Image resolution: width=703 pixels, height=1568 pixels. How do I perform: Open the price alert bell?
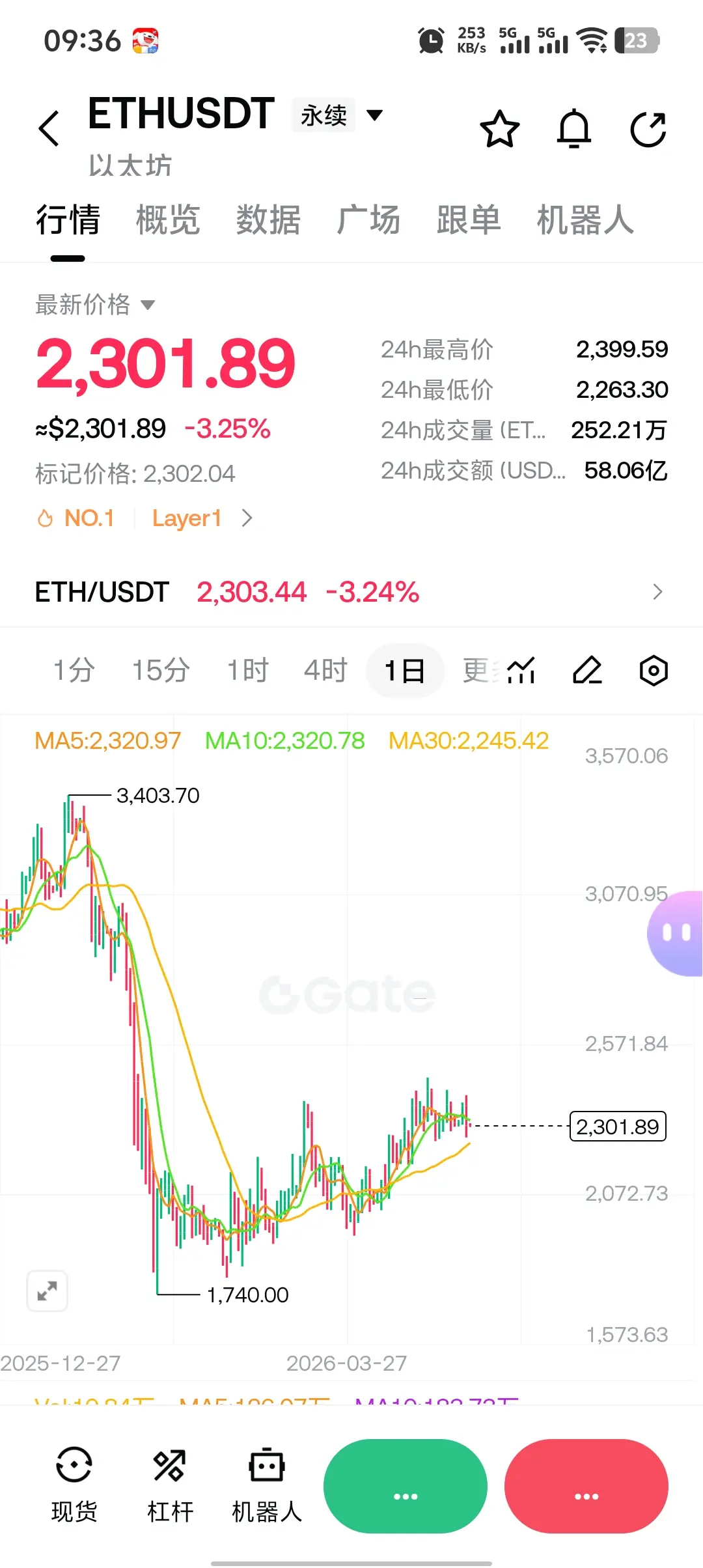point(573,129)
